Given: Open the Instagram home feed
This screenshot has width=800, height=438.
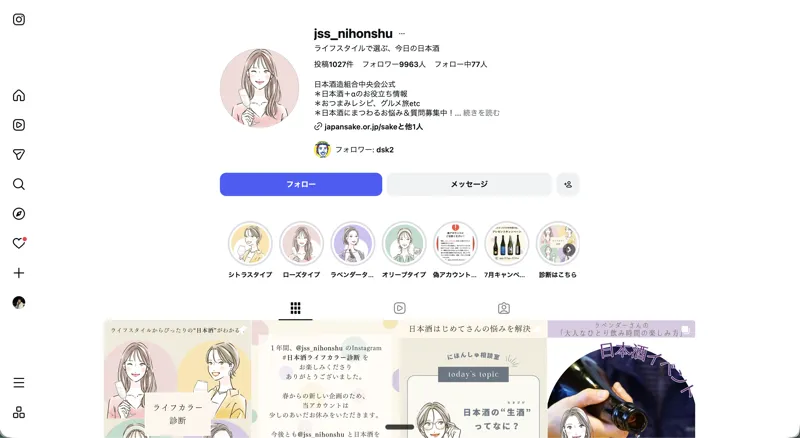Looking at the screenshot, I should (x=19, y=96).
